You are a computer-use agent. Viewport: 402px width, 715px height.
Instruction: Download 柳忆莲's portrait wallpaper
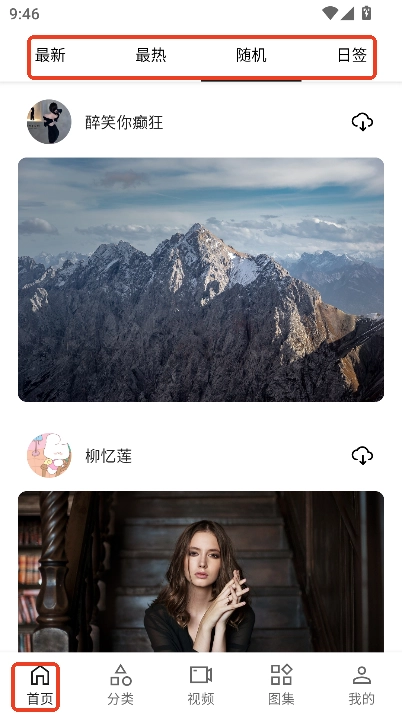pos(362,456)
